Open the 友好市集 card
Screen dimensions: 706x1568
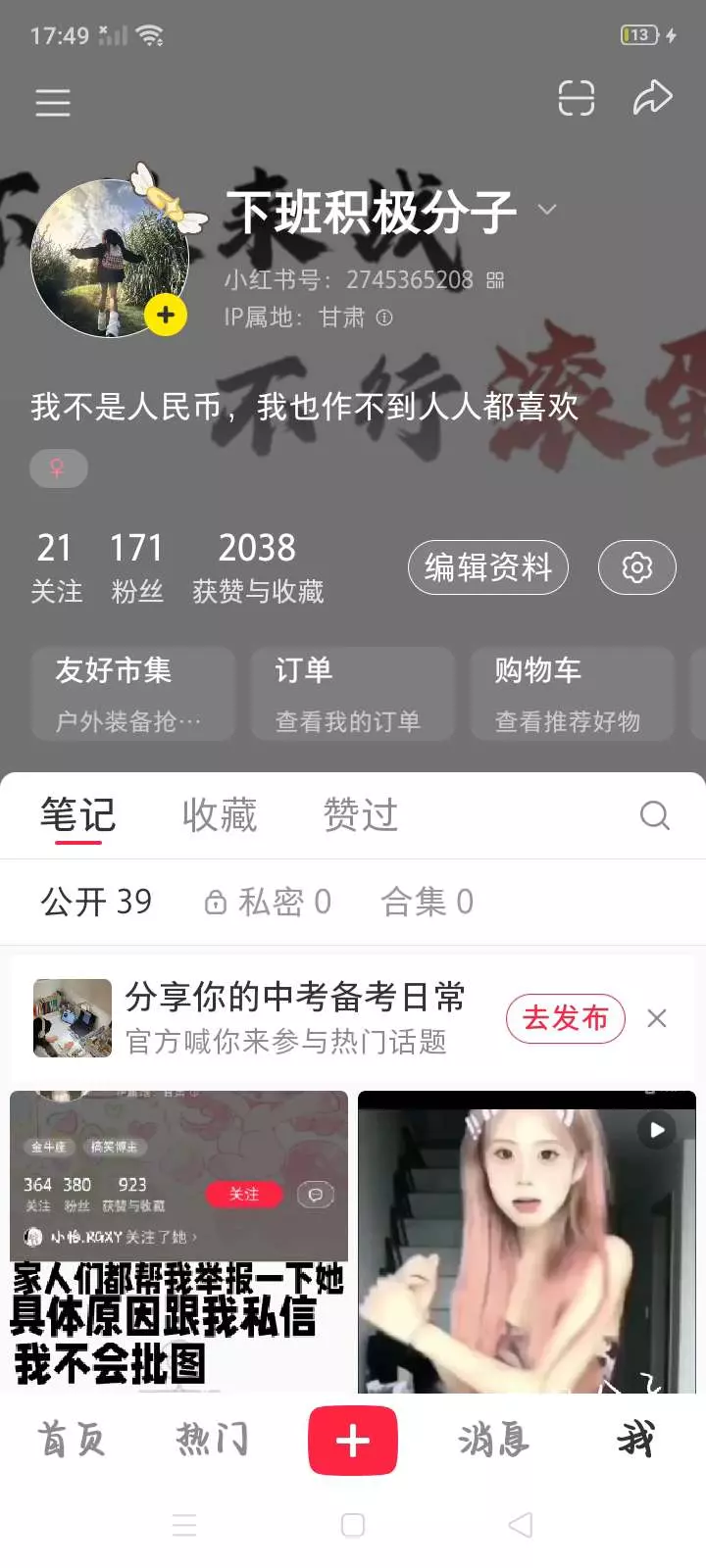click(x=132, y=694)
